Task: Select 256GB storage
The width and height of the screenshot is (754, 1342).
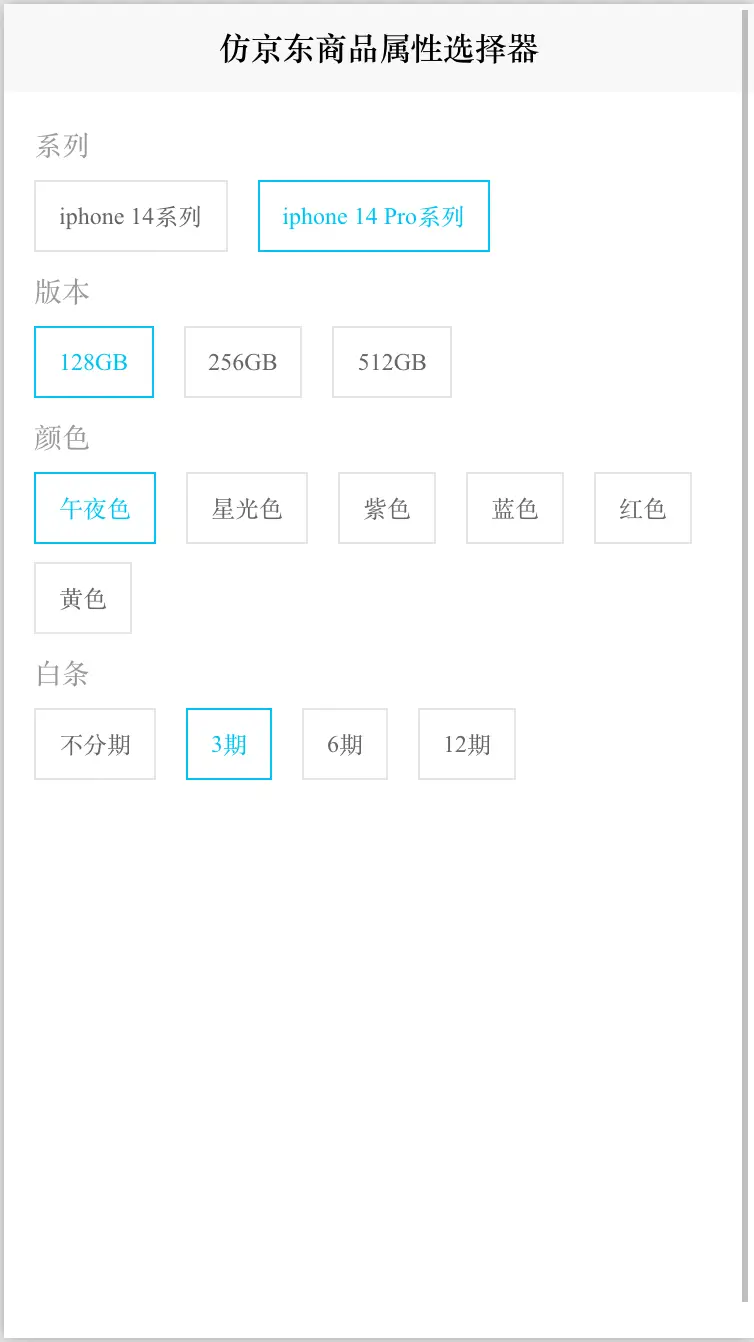Action: pos(243,362)
